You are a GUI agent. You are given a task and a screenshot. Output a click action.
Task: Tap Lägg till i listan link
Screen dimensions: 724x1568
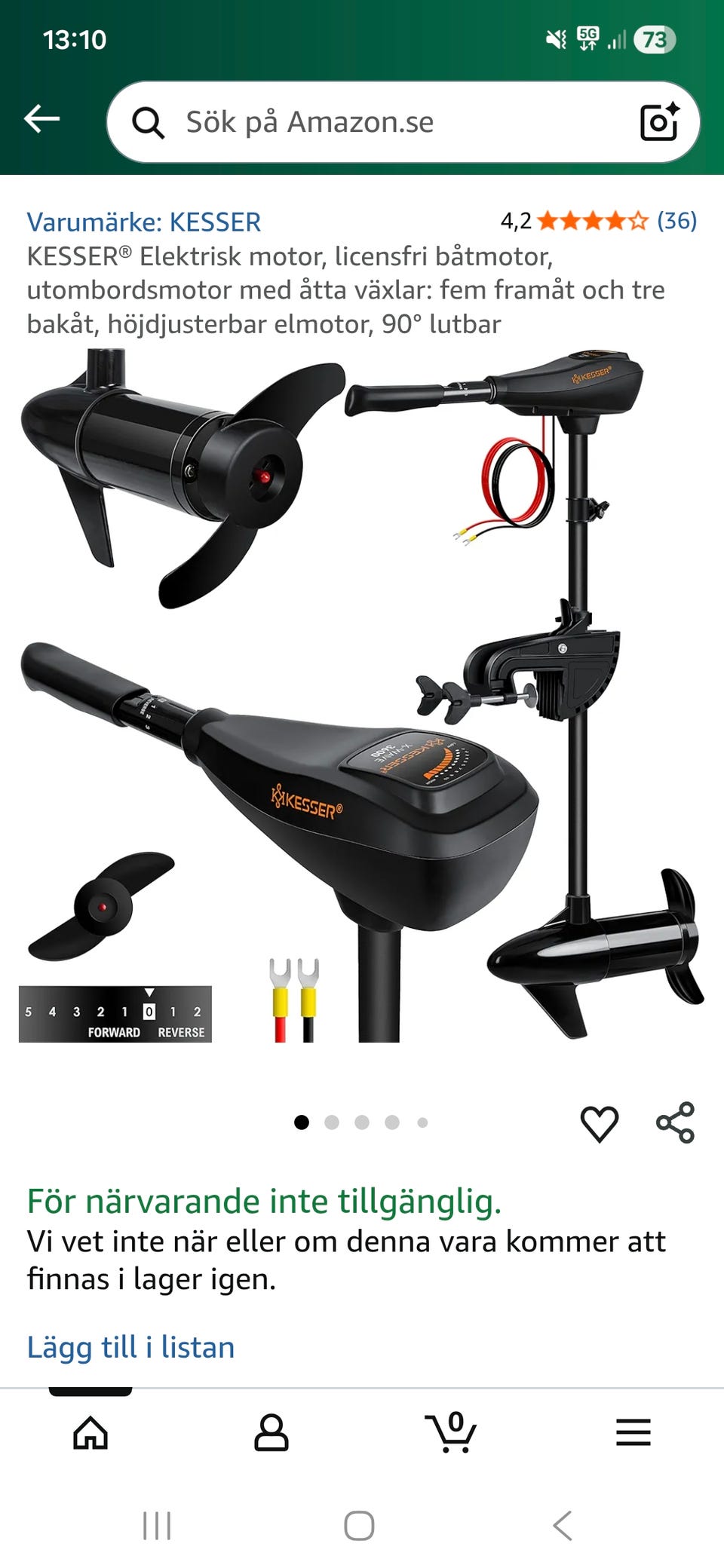(130, 1348)
